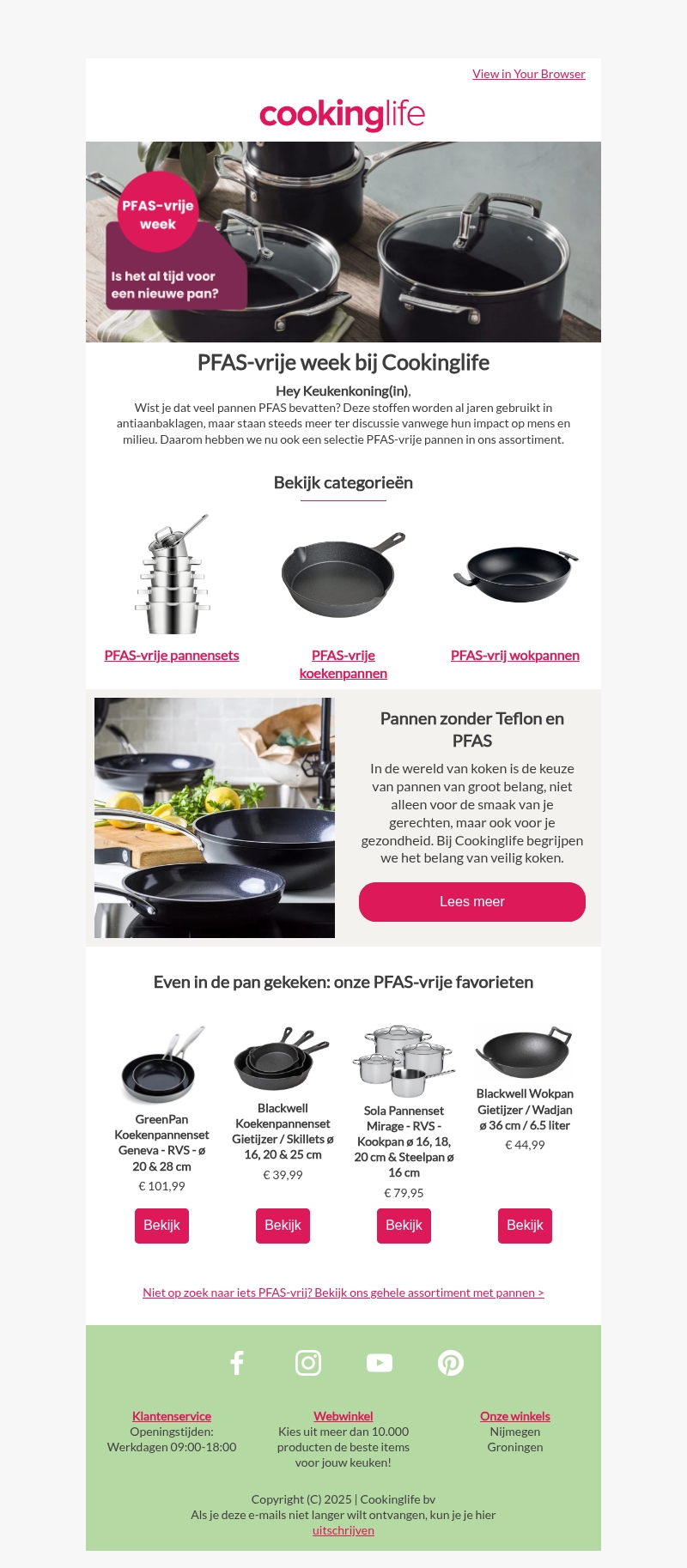The width and height of the screenshot is (687, 1568).
Task: Open Cookinglife's Facebook page
Action: (x=237, y=1363)
